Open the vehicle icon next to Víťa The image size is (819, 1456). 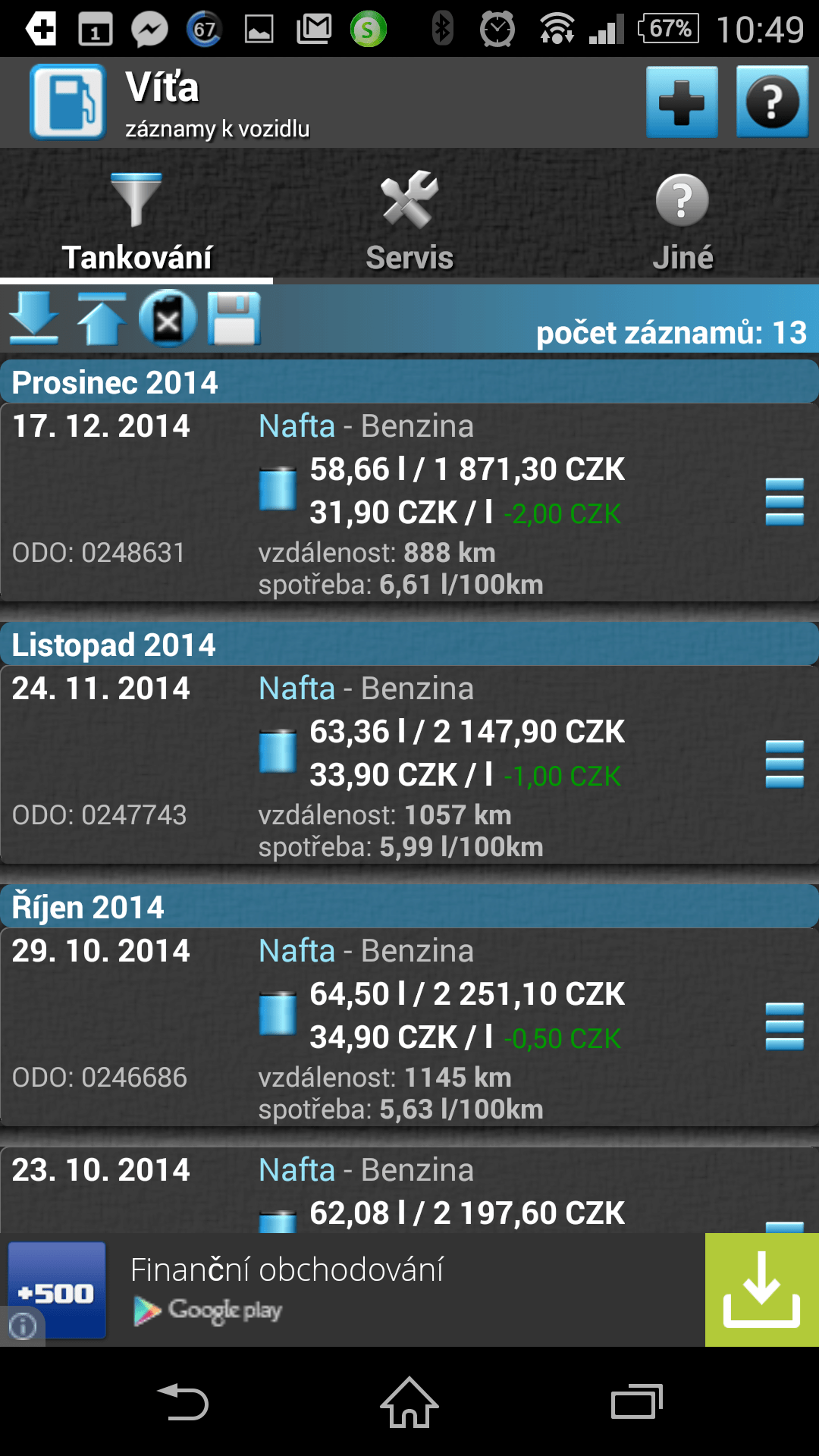click(67, 102)
